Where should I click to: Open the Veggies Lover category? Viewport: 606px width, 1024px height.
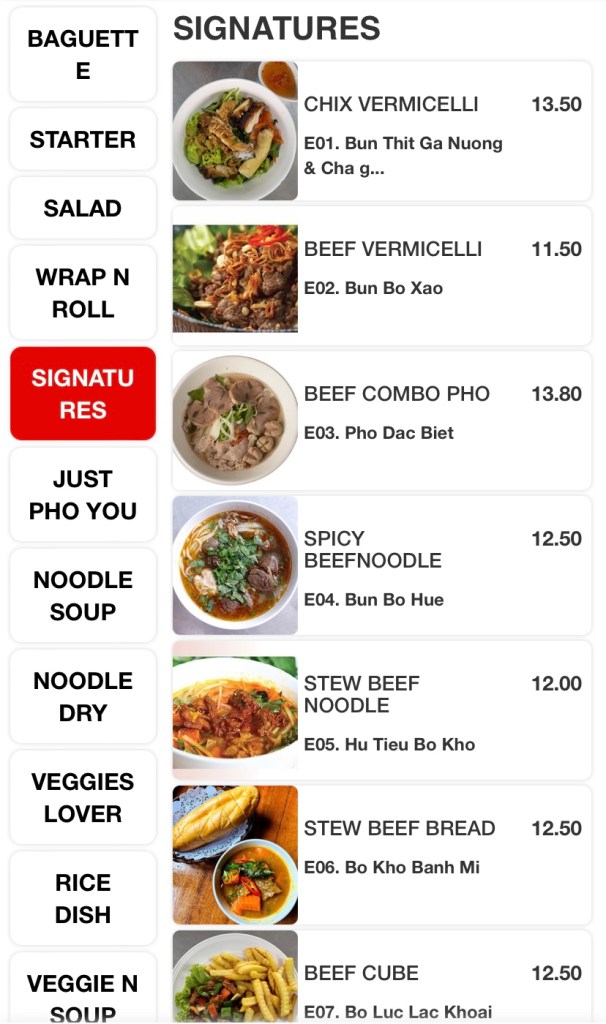coord(83,798)
